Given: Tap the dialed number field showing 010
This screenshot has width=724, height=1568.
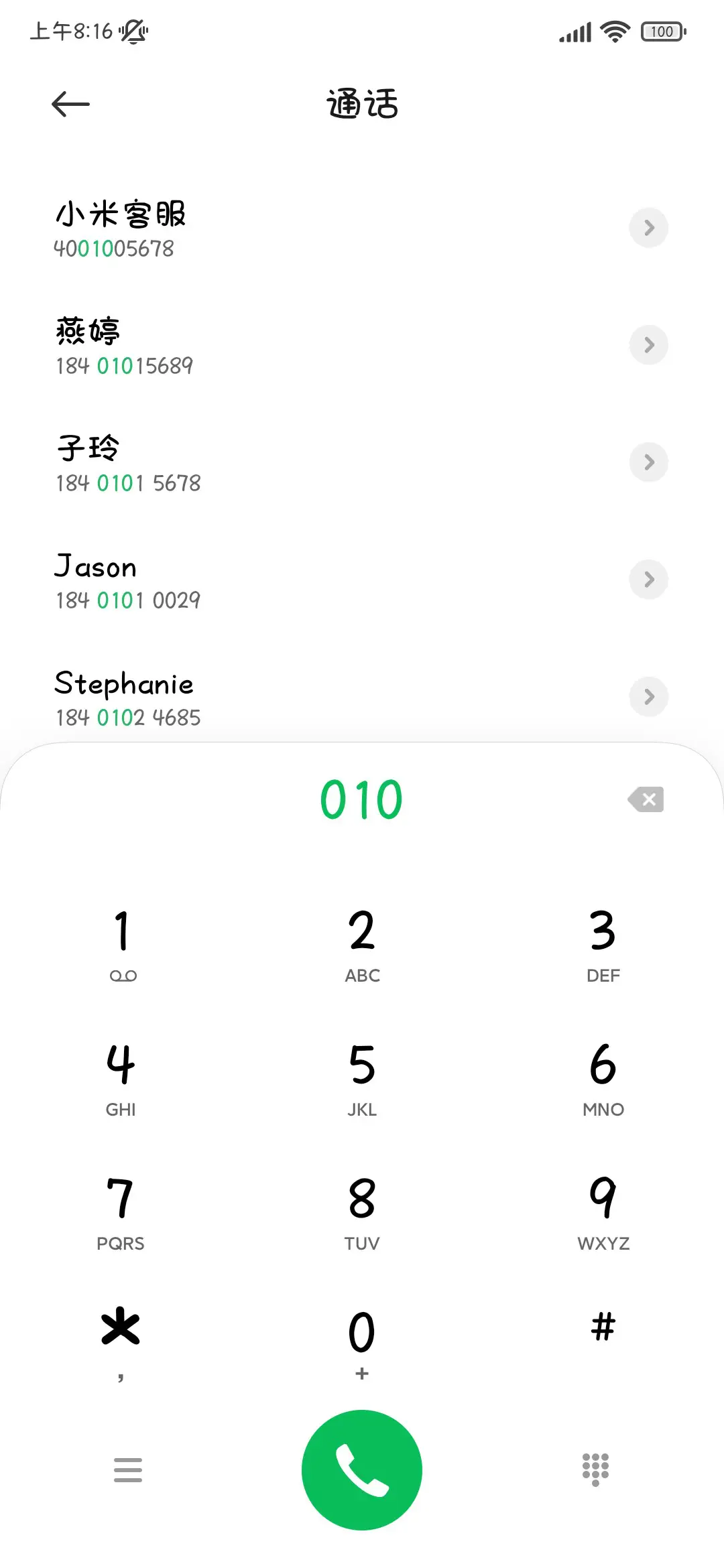Looking at the screenshot, I should [x=361, y=799].
